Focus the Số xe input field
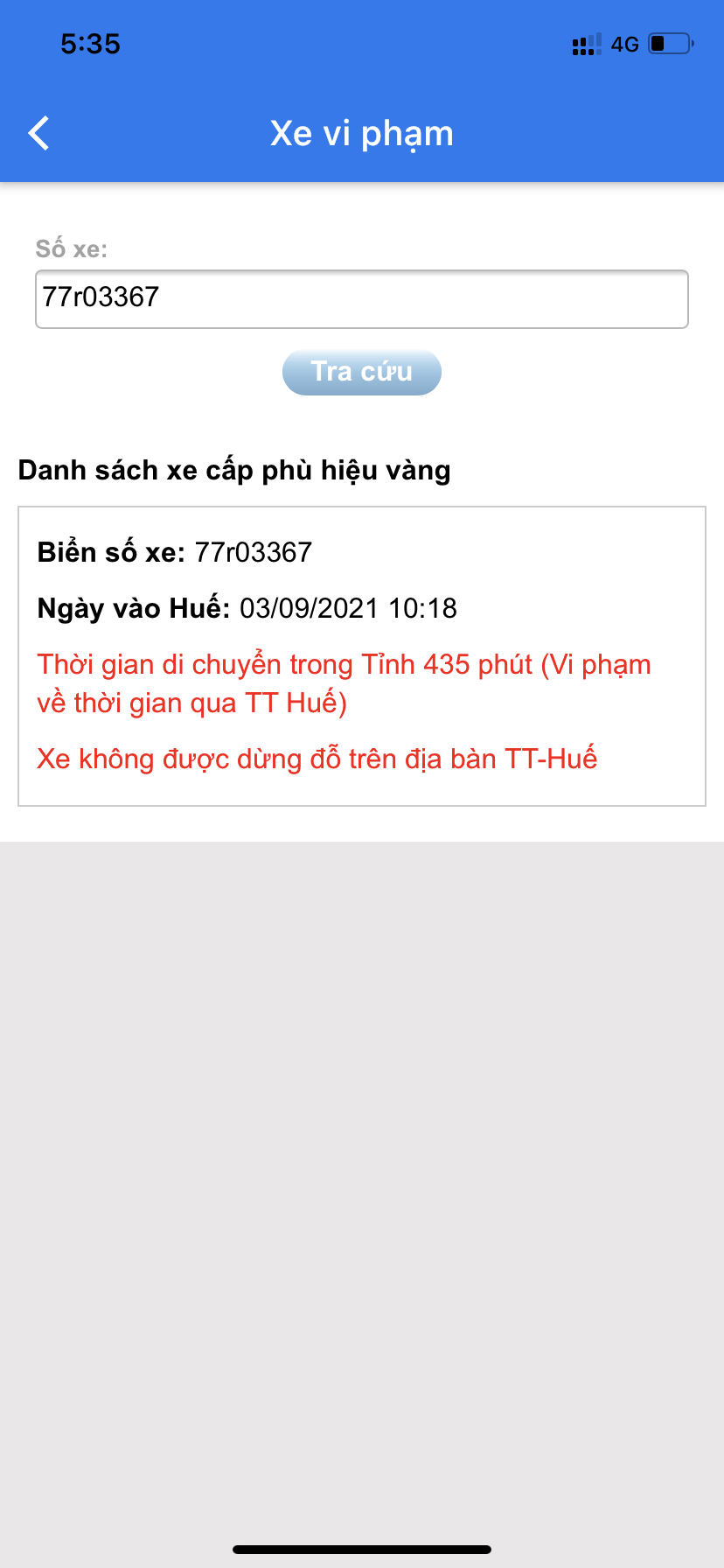This screenshot has height=1568, width=724. (x=361, y=299)
